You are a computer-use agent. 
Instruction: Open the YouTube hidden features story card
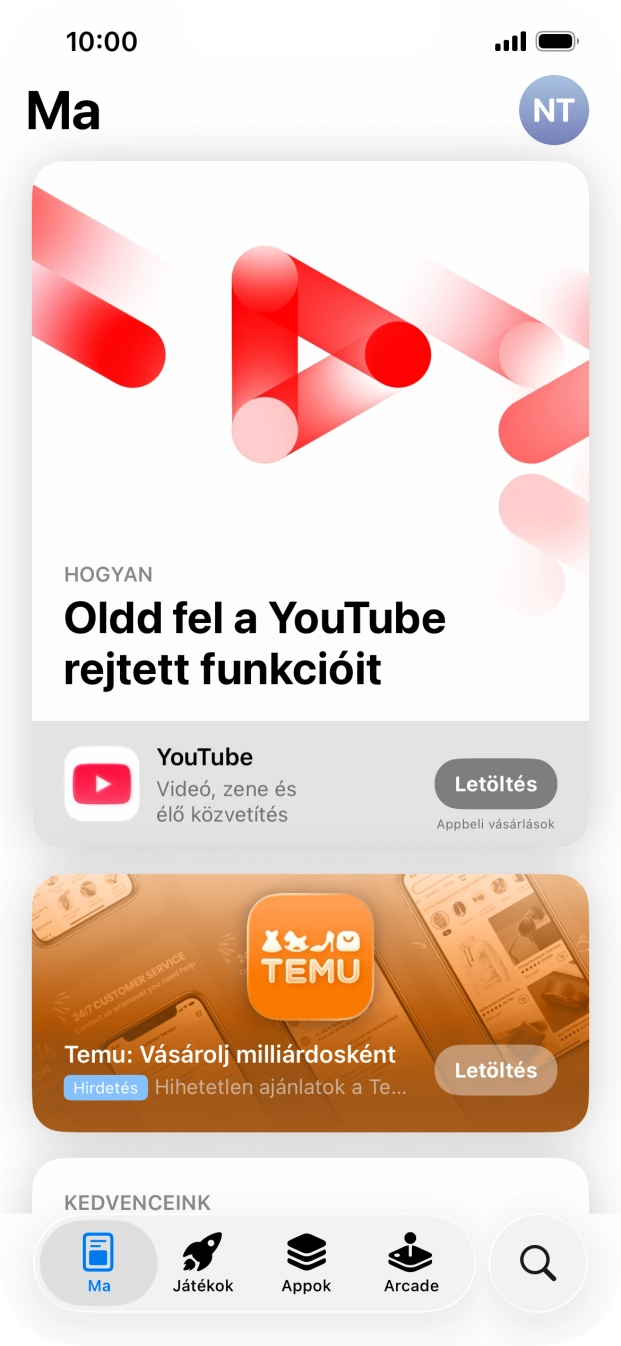(310, 440)
